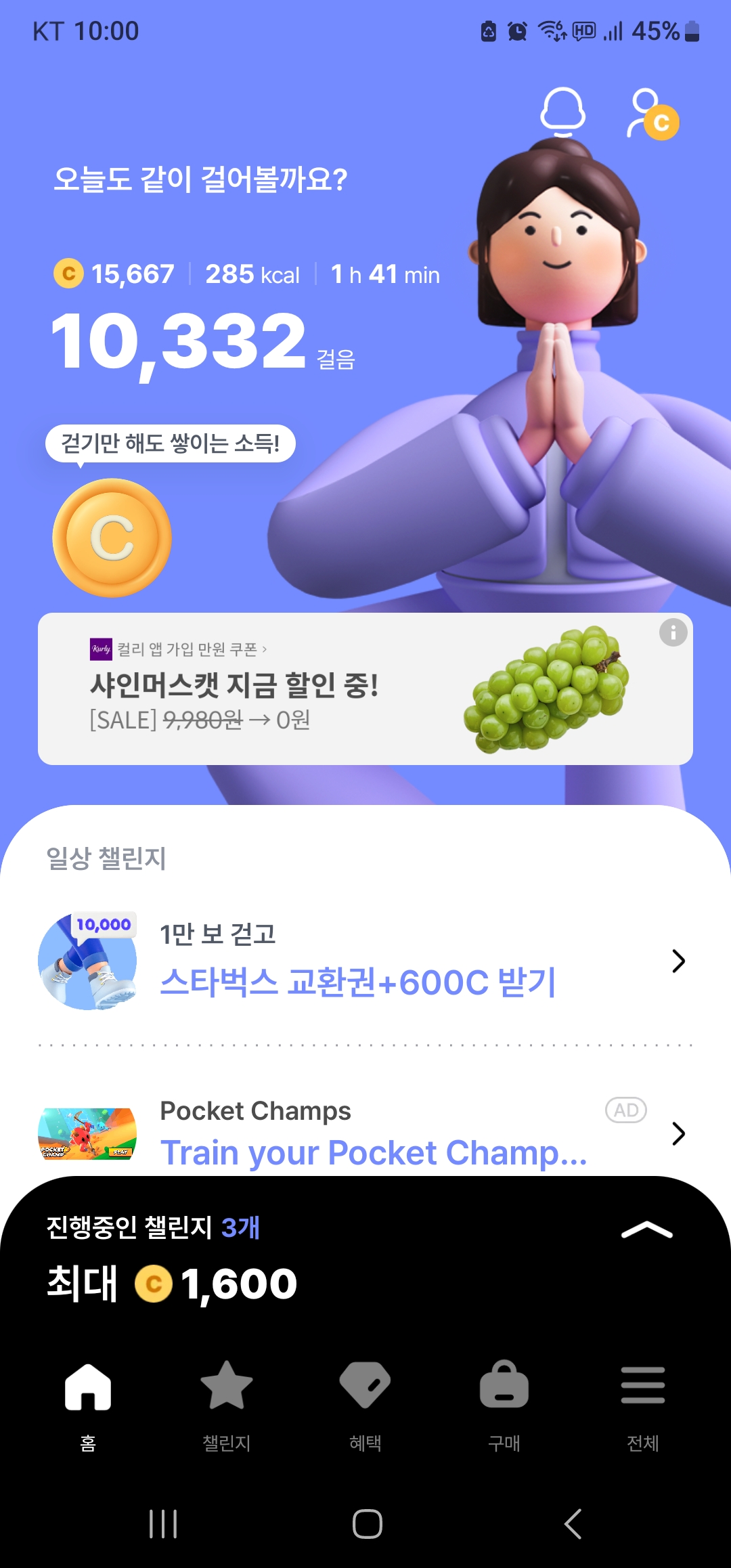Tap the coin balance 15,667

[x=115, y=274]
